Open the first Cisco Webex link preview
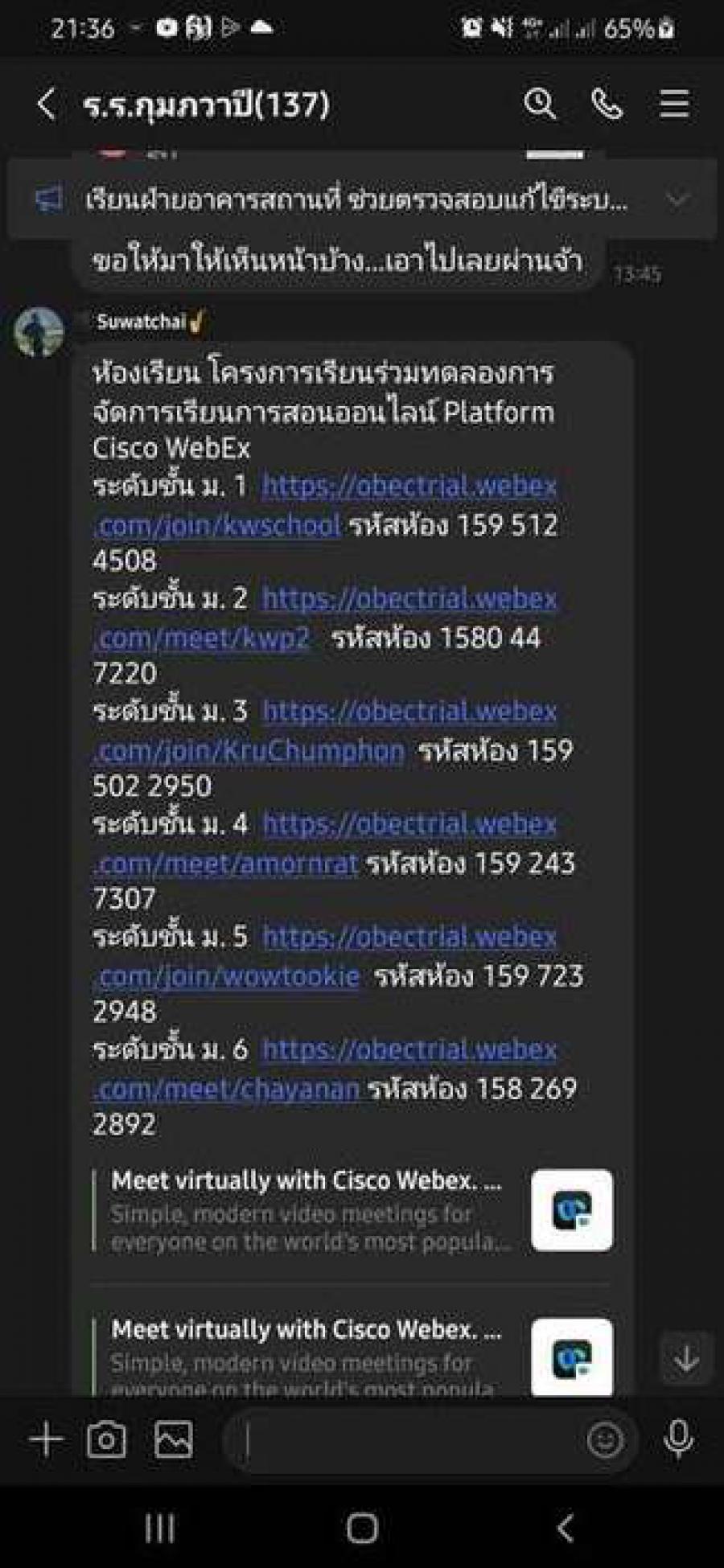Screen dimensions: 724x1568 coord(352,1211)
